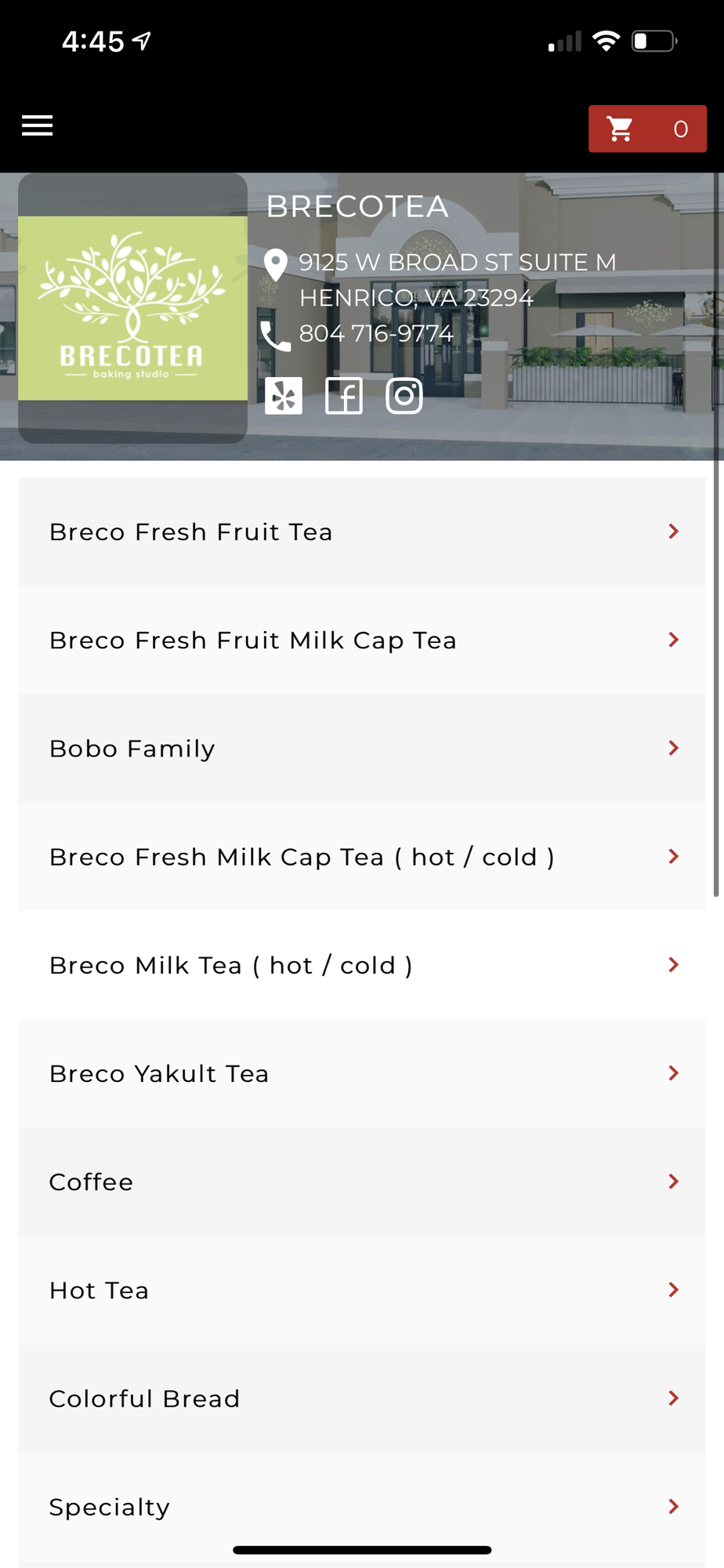View the shopping cart
The width and height of the screenshot is (724, 1568).
(x=647, y=129)
